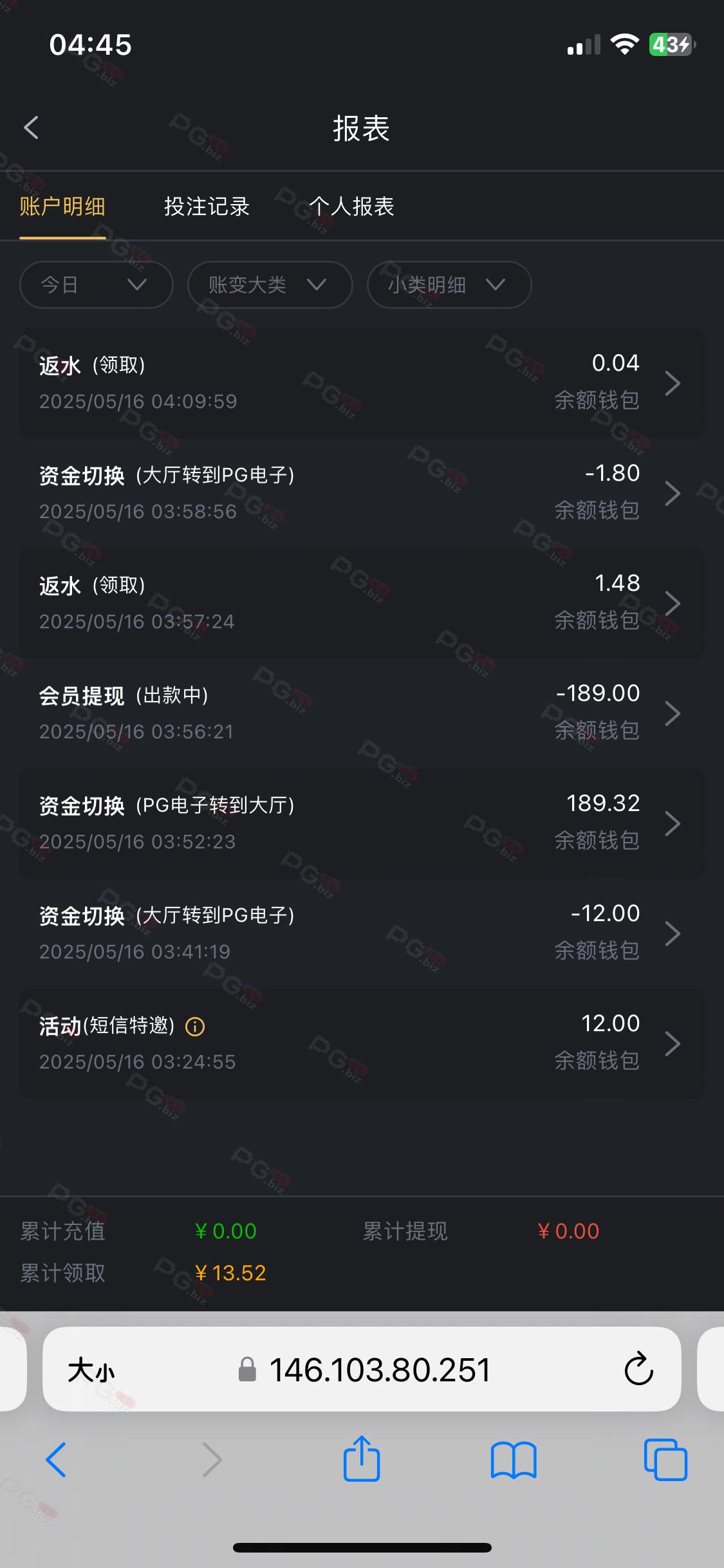Viewport: 724px width, 1568px height.
Task: Tap the info icon beside 活动(短信特邀)
Action: click(x=195, y=1026)
